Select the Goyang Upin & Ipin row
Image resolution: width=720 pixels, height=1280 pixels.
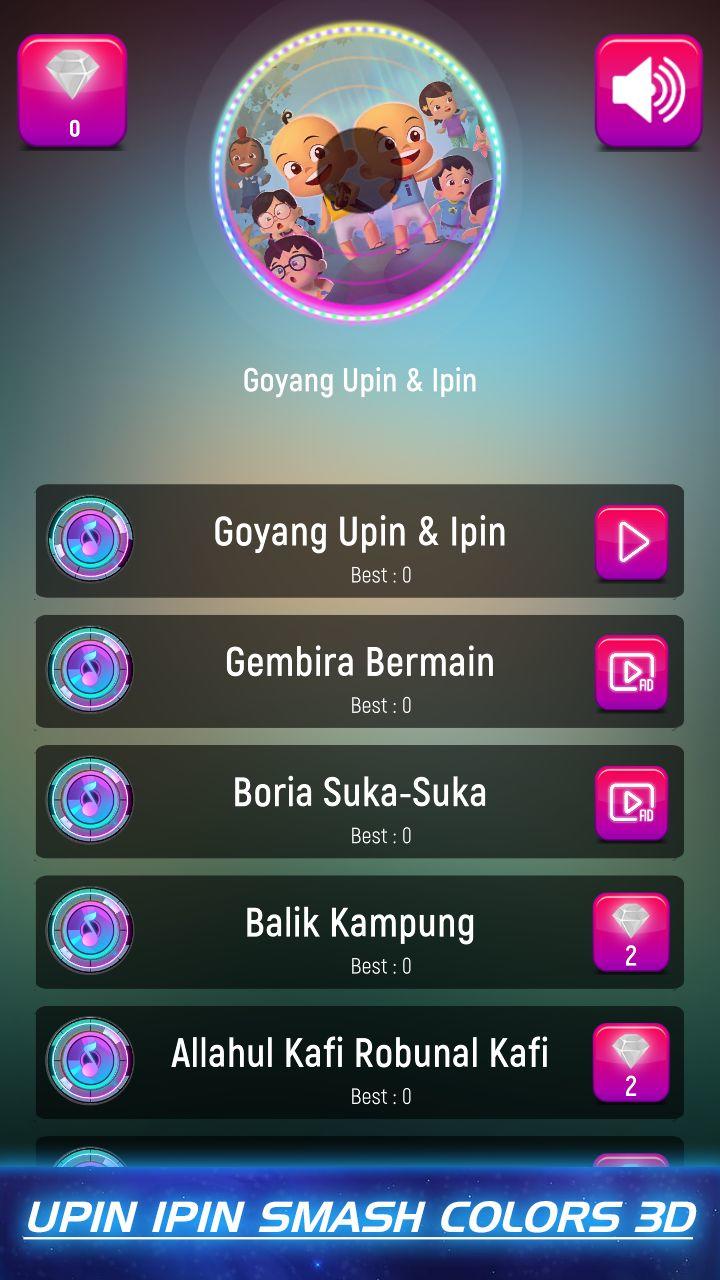(x=359, y=542)
